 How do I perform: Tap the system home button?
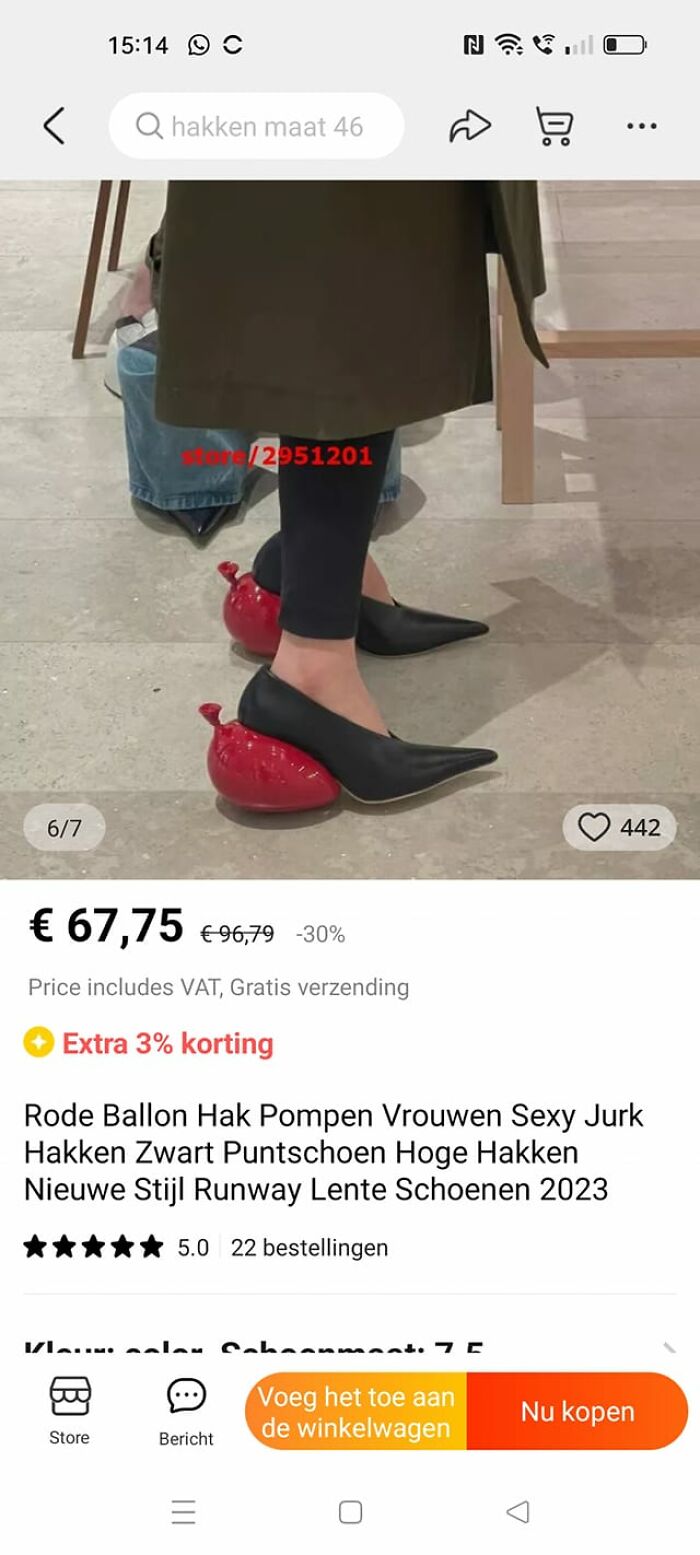tap(350, 1512)
